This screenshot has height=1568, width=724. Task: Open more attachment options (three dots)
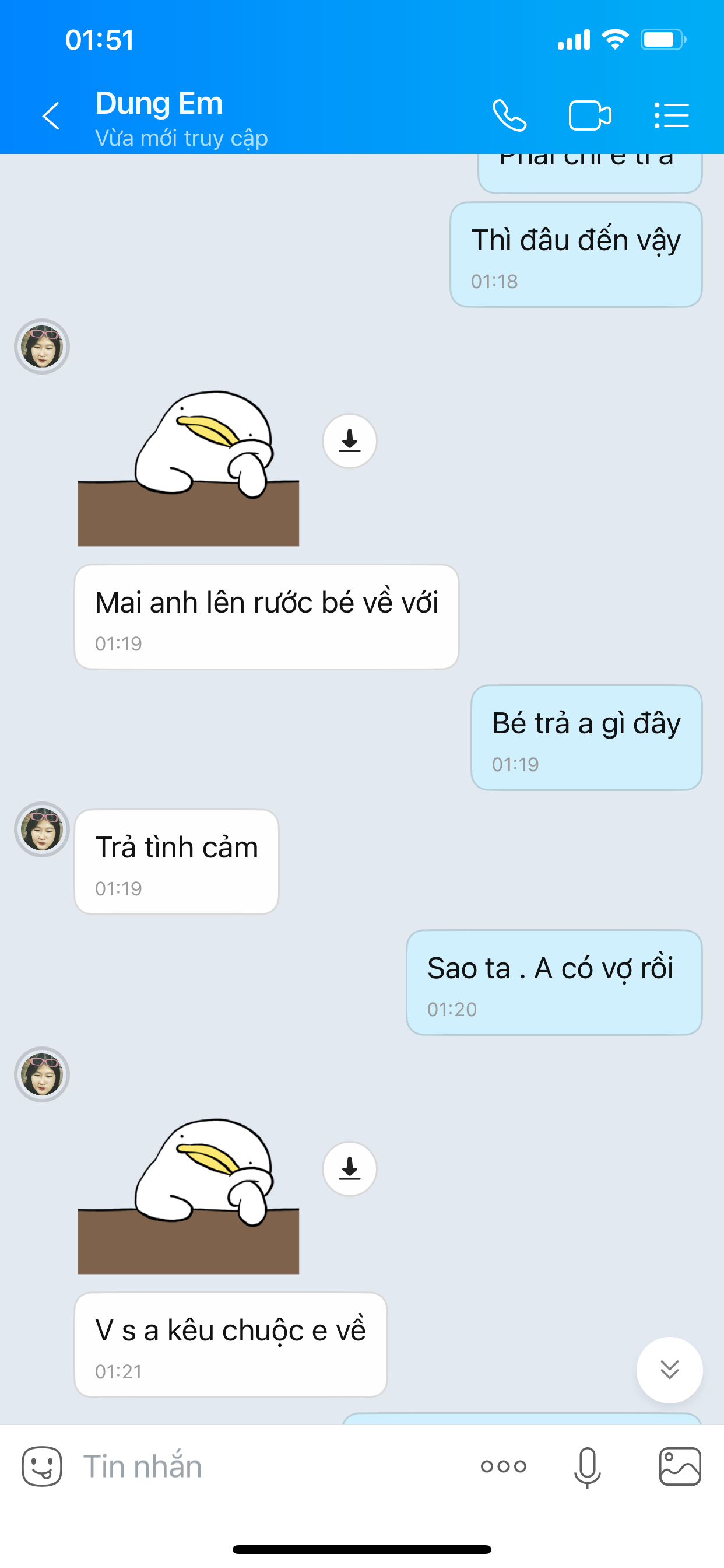tap(503, 1466)
